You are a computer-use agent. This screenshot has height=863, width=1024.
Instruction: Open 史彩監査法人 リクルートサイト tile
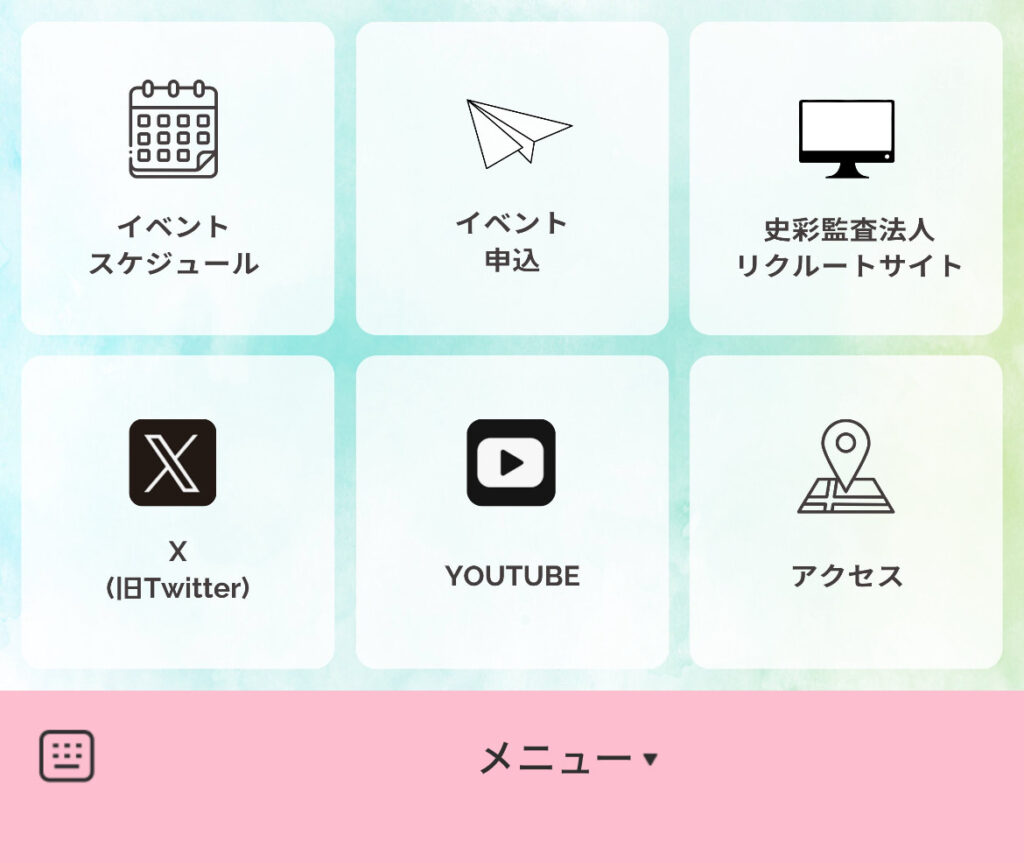[x=846, y=179]
